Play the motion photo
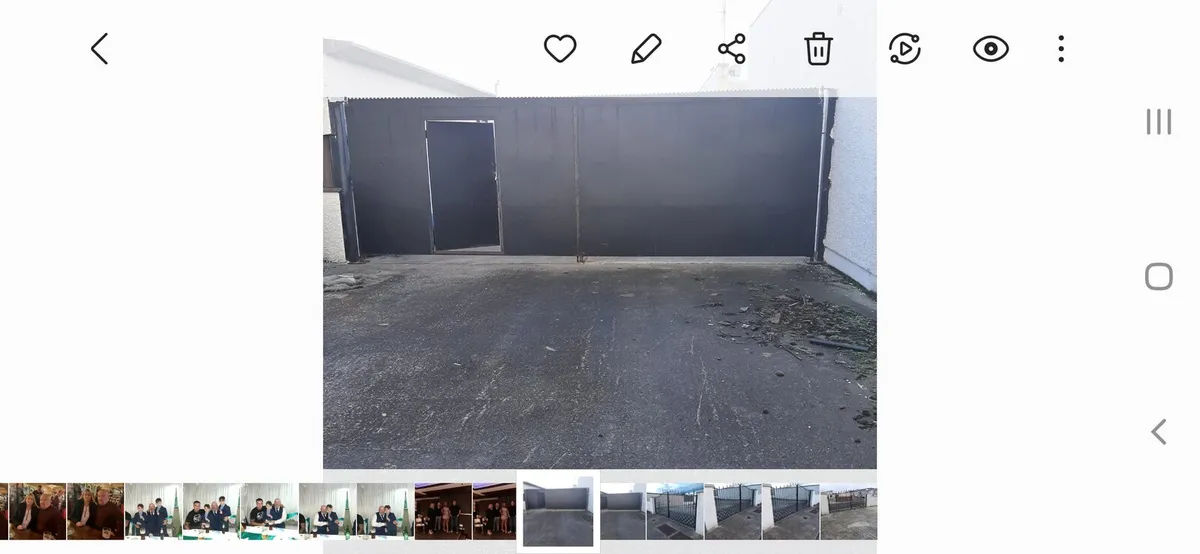 pyautogui.click(x=904, y=48)
